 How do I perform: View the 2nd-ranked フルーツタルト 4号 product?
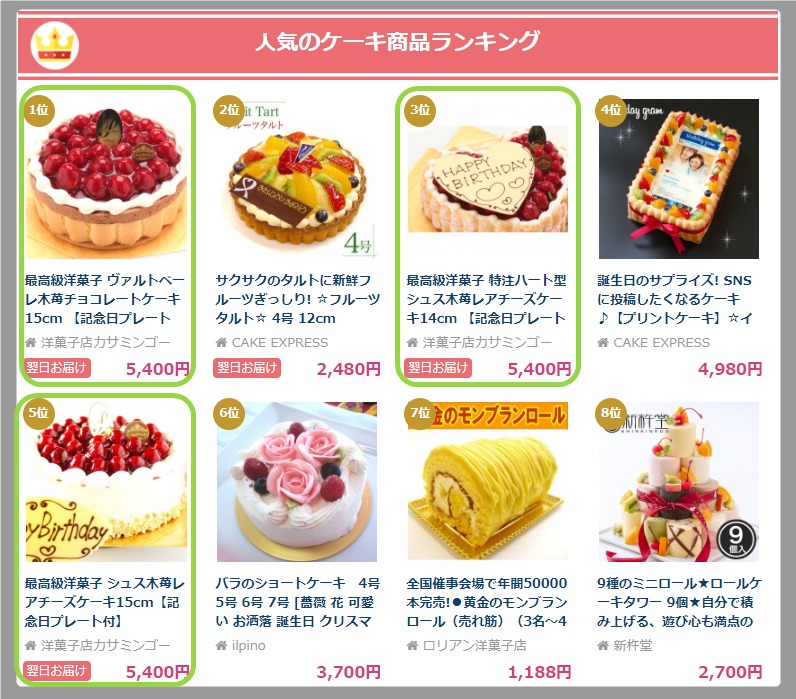[297, 180]
